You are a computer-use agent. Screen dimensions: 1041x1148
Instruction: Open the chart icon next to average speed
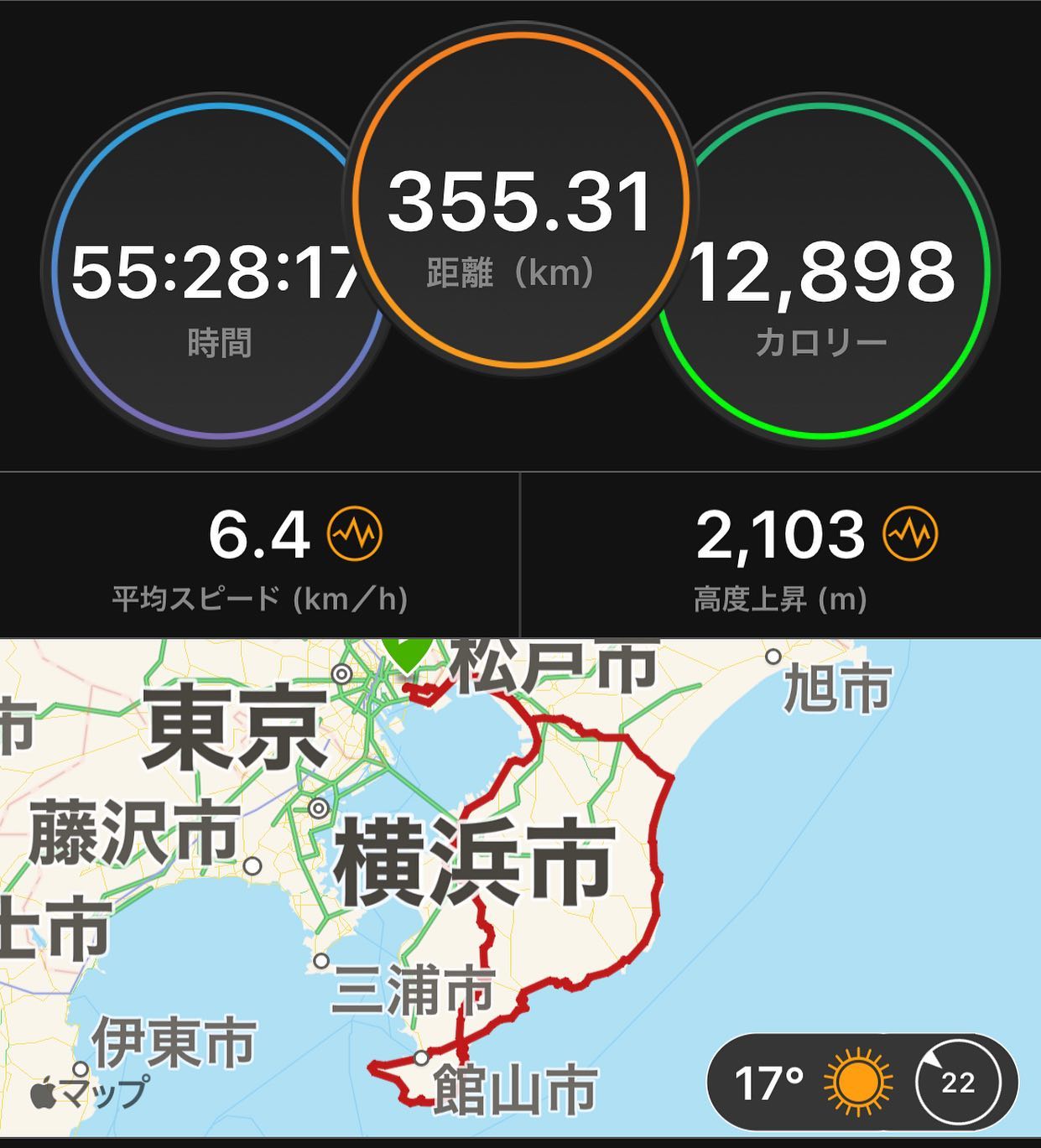point(354,534)
